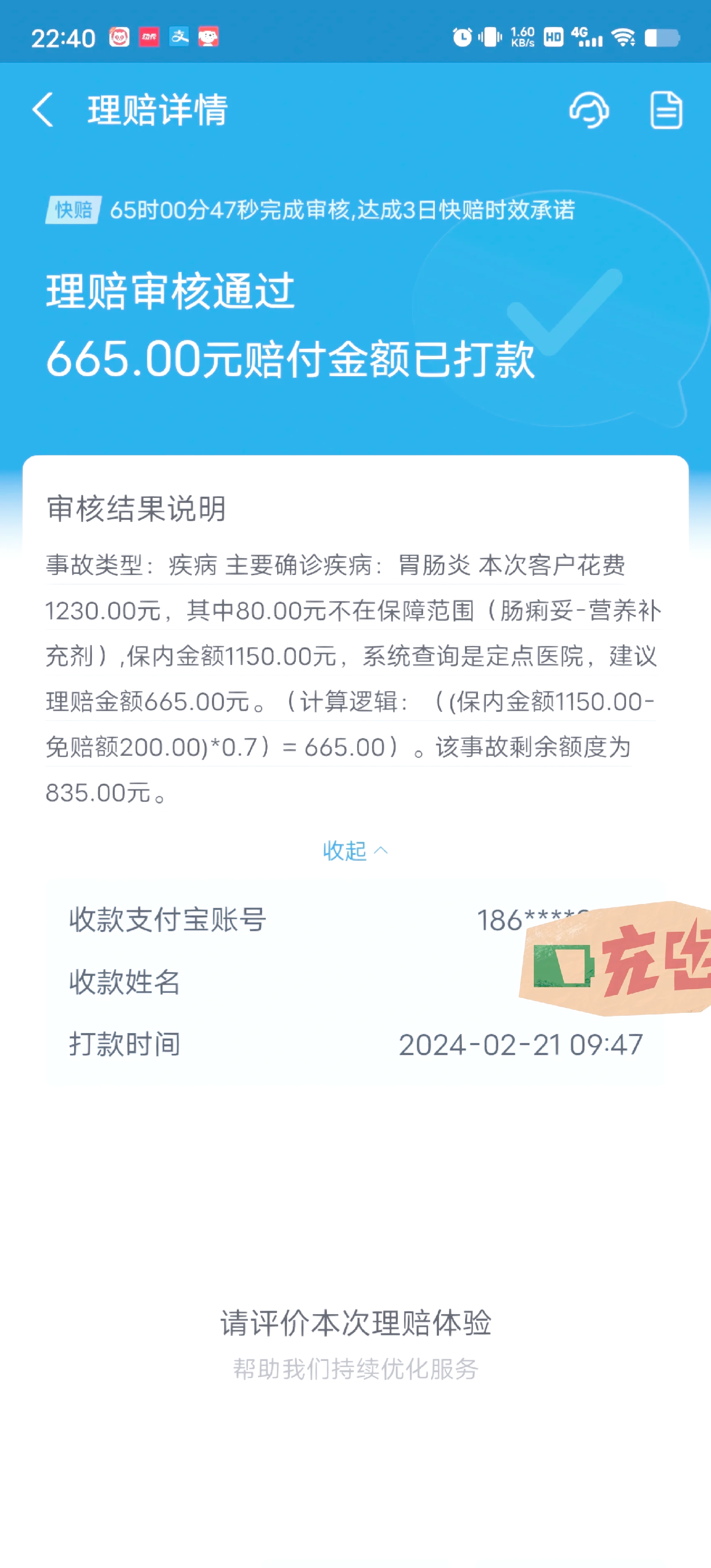Viewport: 711px width, 1568px height.
Task: Open the Alipay notification icon in status bar
Action: tap(179, 38)
